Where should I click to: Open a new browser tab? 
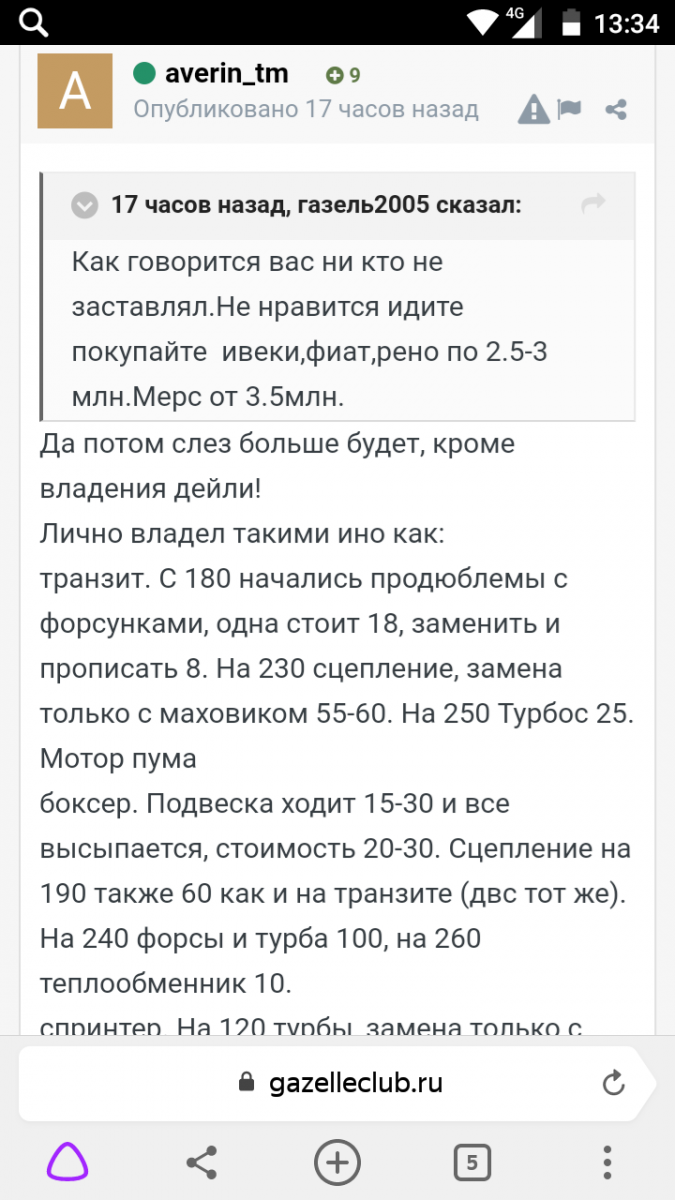tap(337, 1162)
